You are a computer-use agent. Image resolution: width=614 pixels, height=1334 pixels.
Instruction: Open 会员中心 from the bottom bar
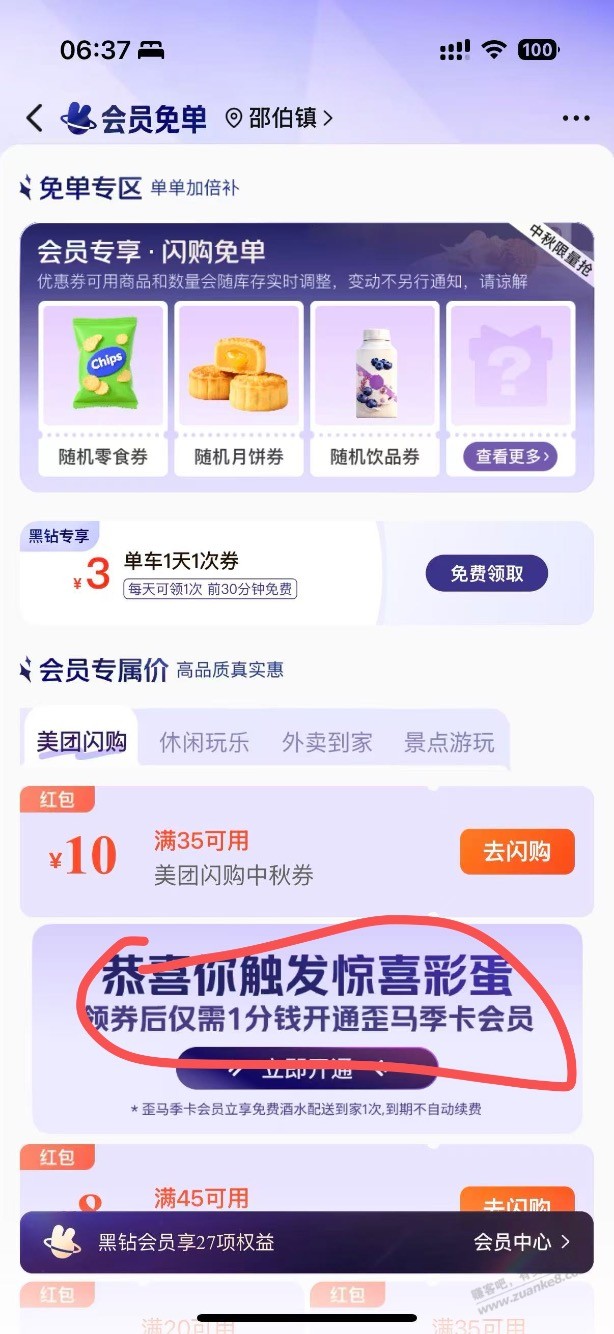[x=521, y=1242]
